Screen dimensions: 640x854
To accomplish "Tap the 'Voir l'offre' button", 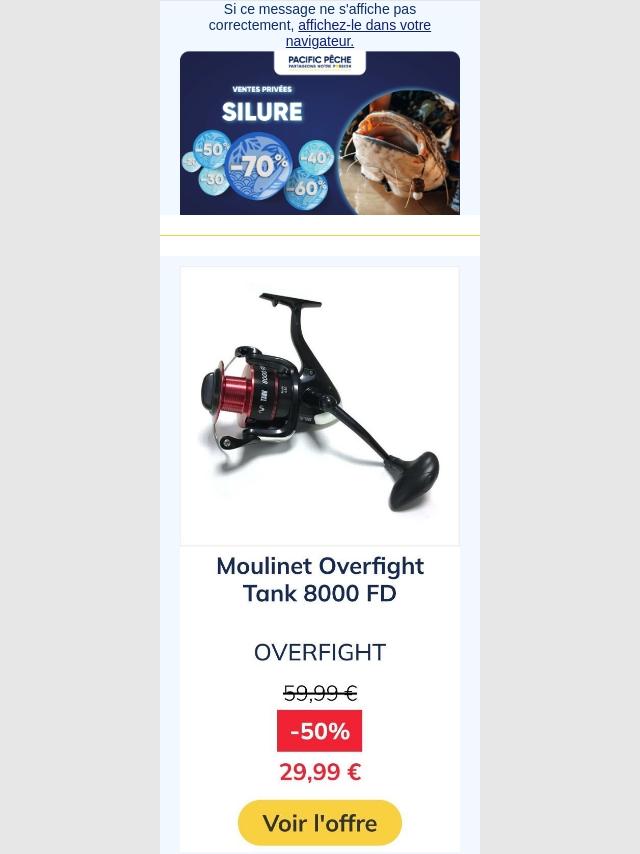I will pos(319,823).
